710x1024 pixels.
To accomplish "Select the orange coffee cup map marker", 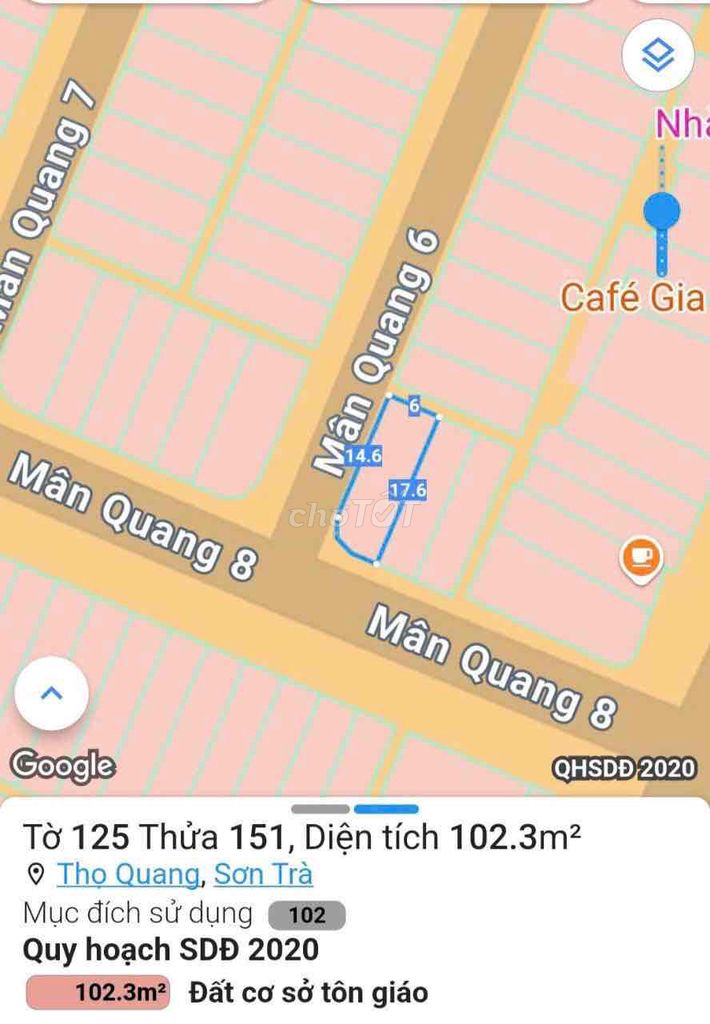I will 640,557.
